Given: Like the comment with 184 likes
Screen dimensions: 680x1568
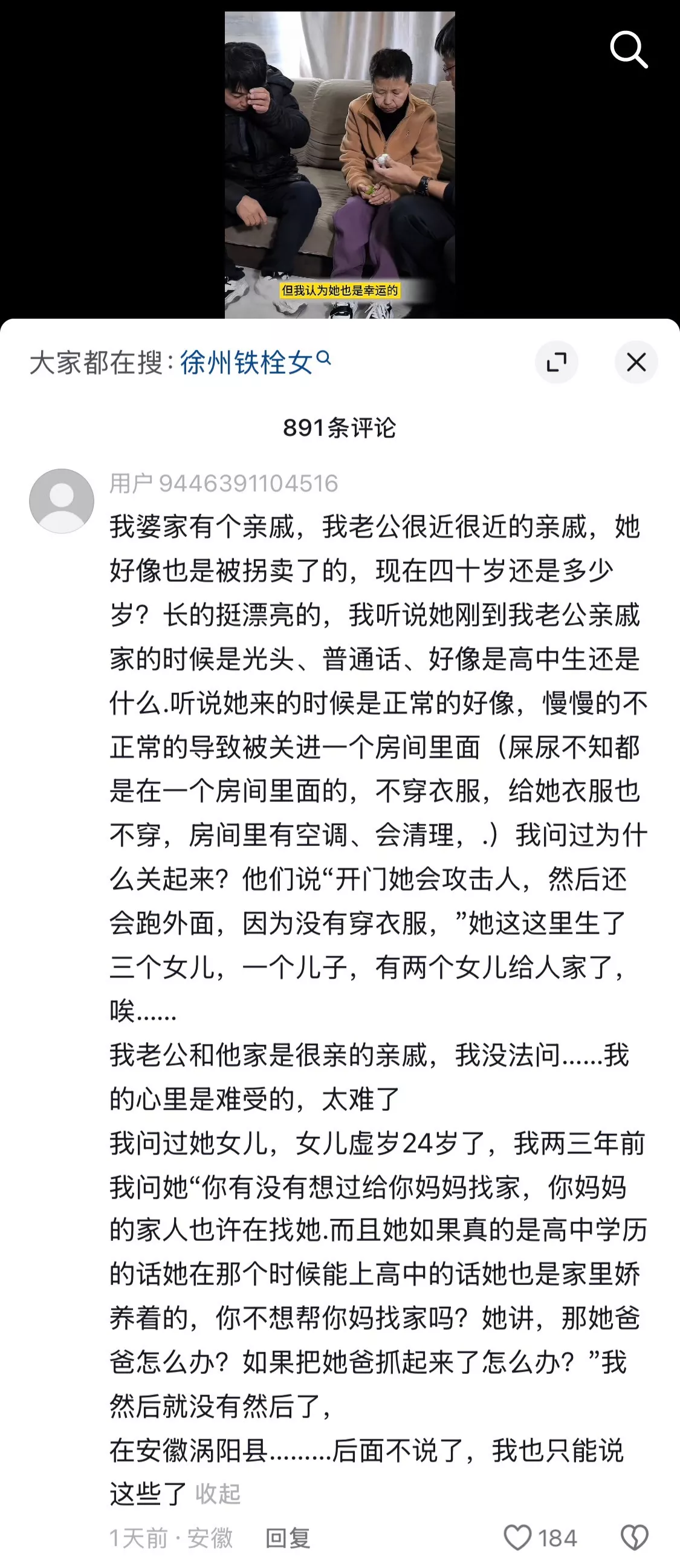Looking at the screenshot, I should pos(519,1538).
